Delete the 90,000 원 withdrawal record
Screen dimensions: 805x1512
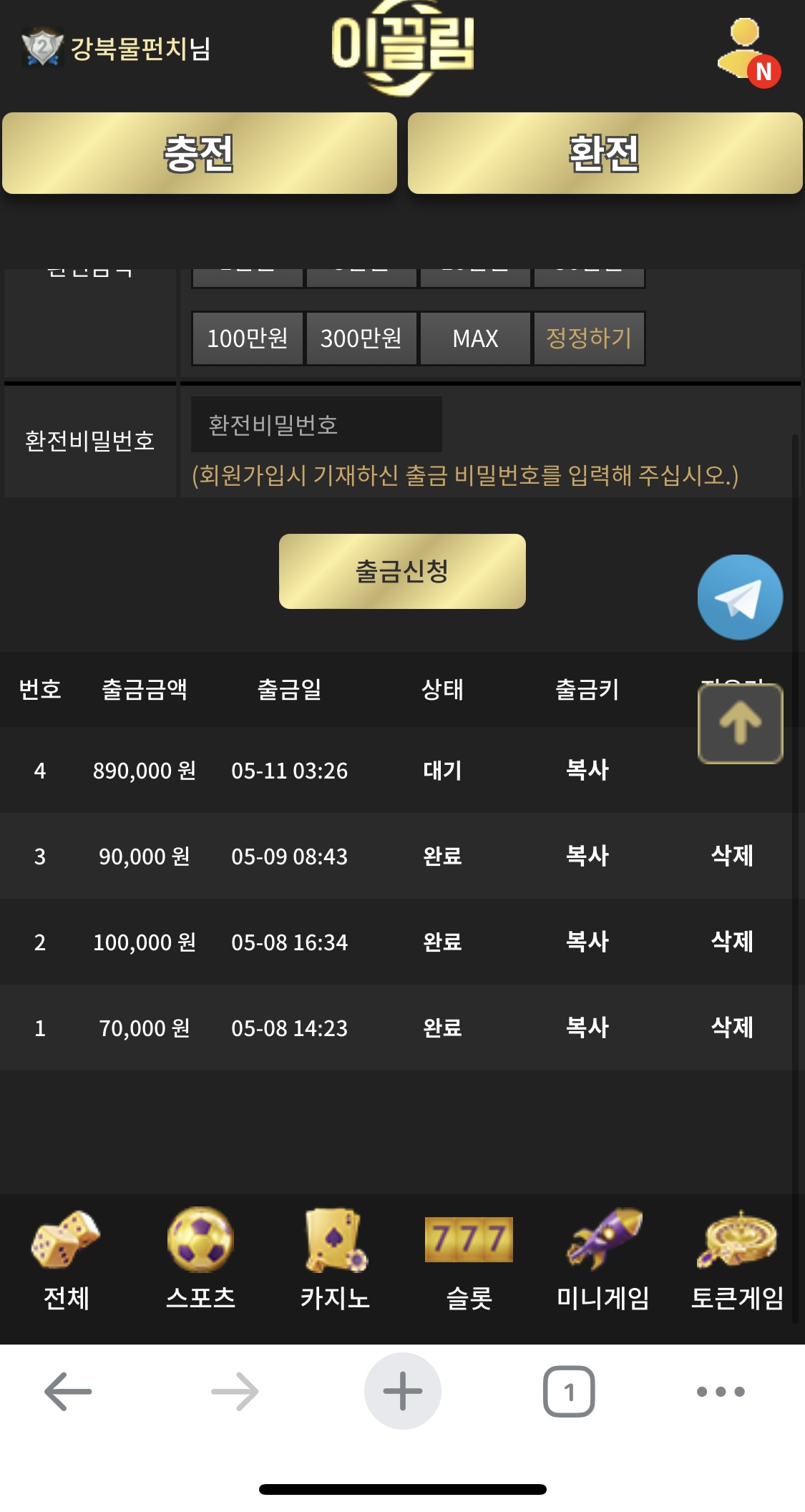(731, 856)
